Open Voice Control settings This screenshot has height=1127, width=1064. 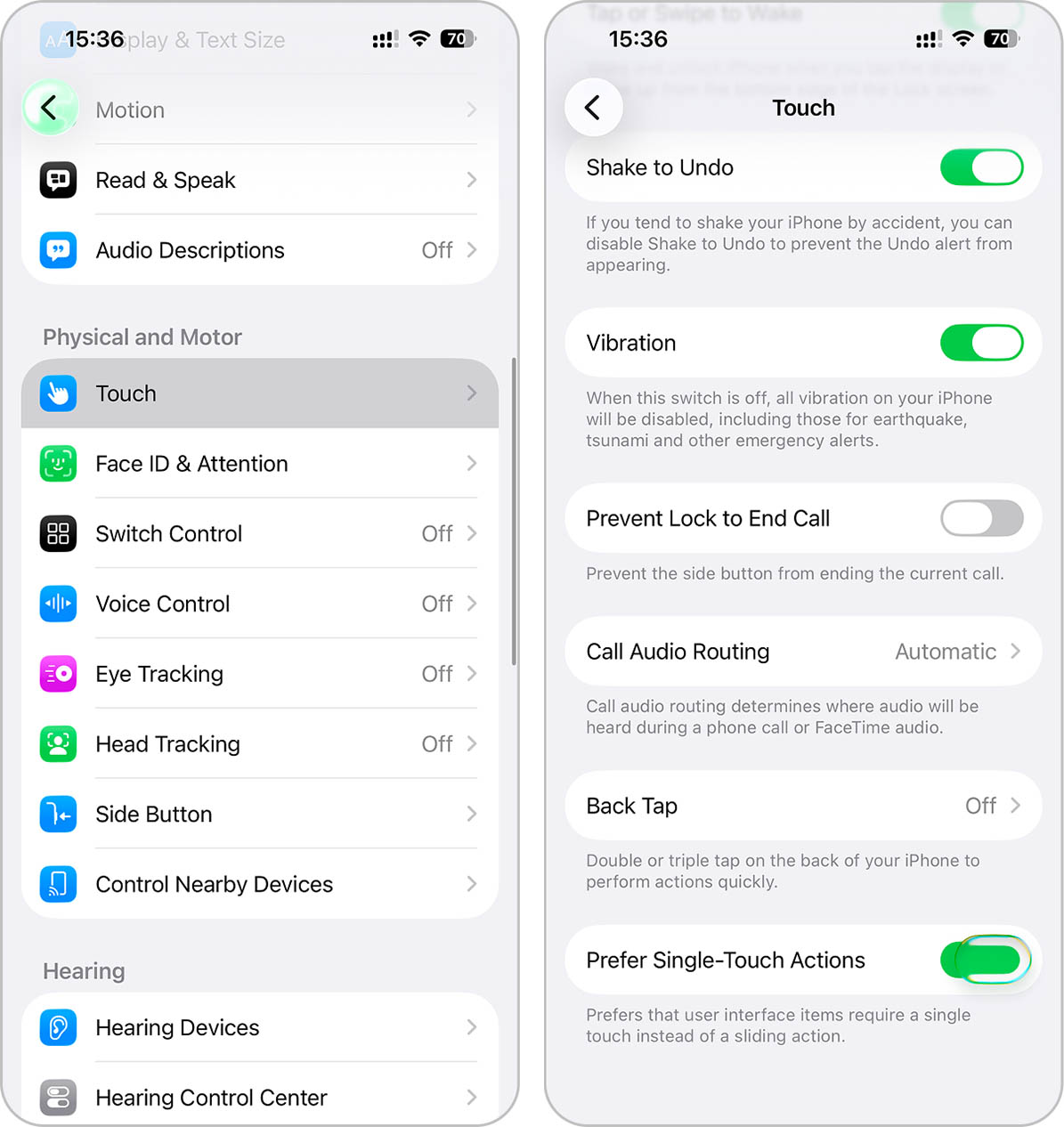pyautogui.click(x=258, y=604)
